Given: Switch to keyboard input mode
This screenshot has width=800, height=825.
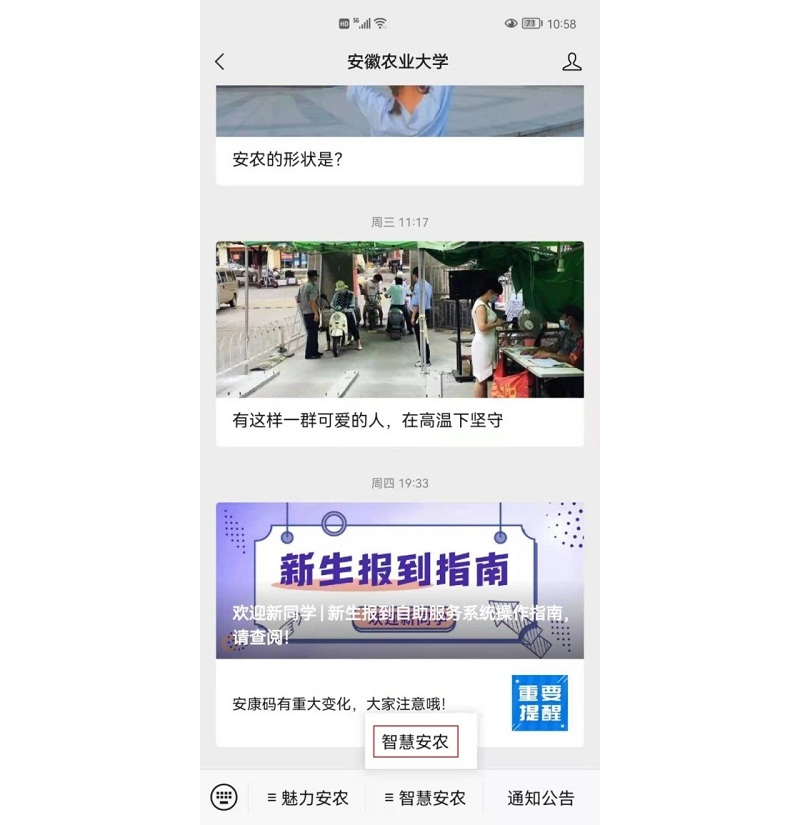Looking at the screenshot, I should click(x=224, y=797).
